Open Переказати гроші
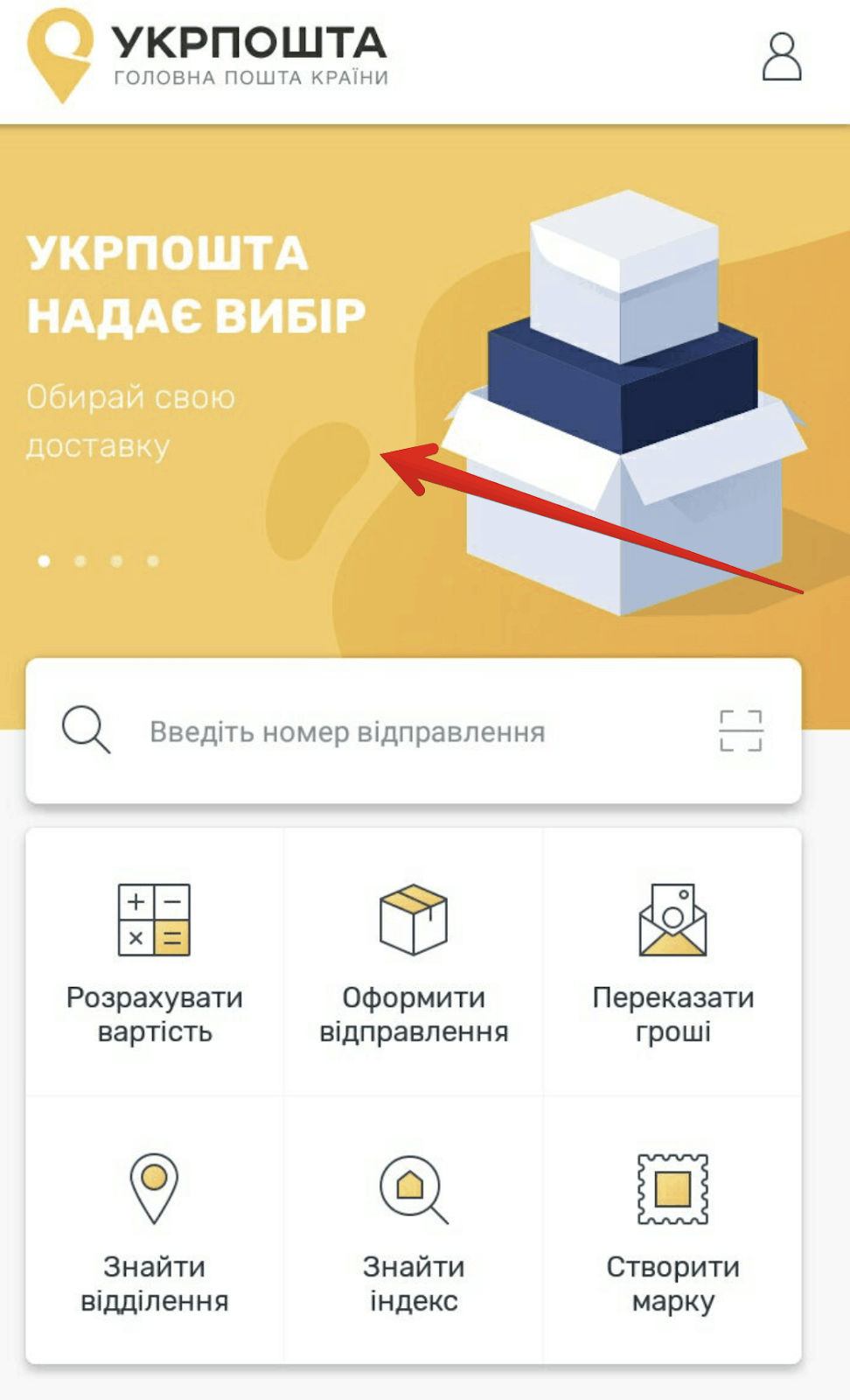Screen dimensions: 850x1400 click(672, 961)
